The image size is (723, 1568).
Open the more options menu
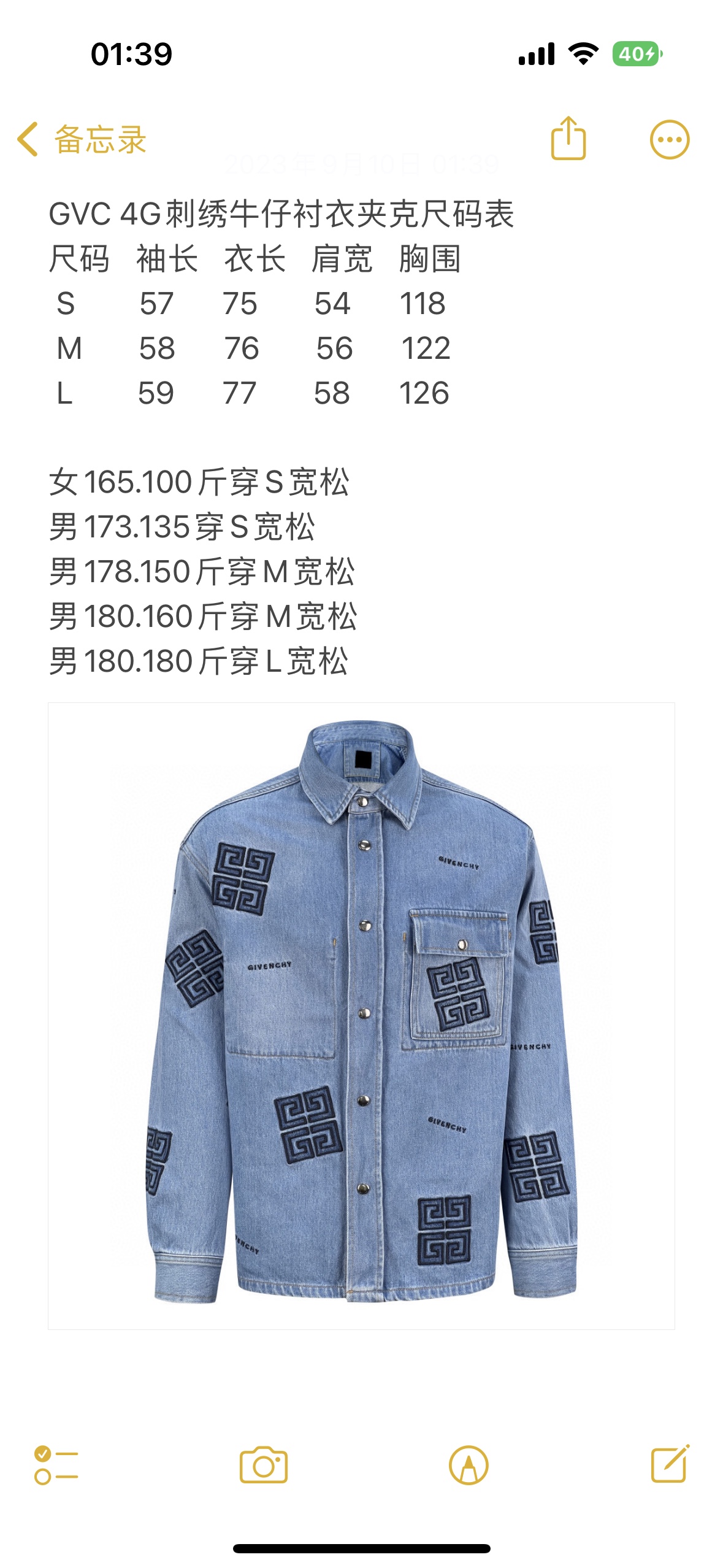[x=669, y=139]
